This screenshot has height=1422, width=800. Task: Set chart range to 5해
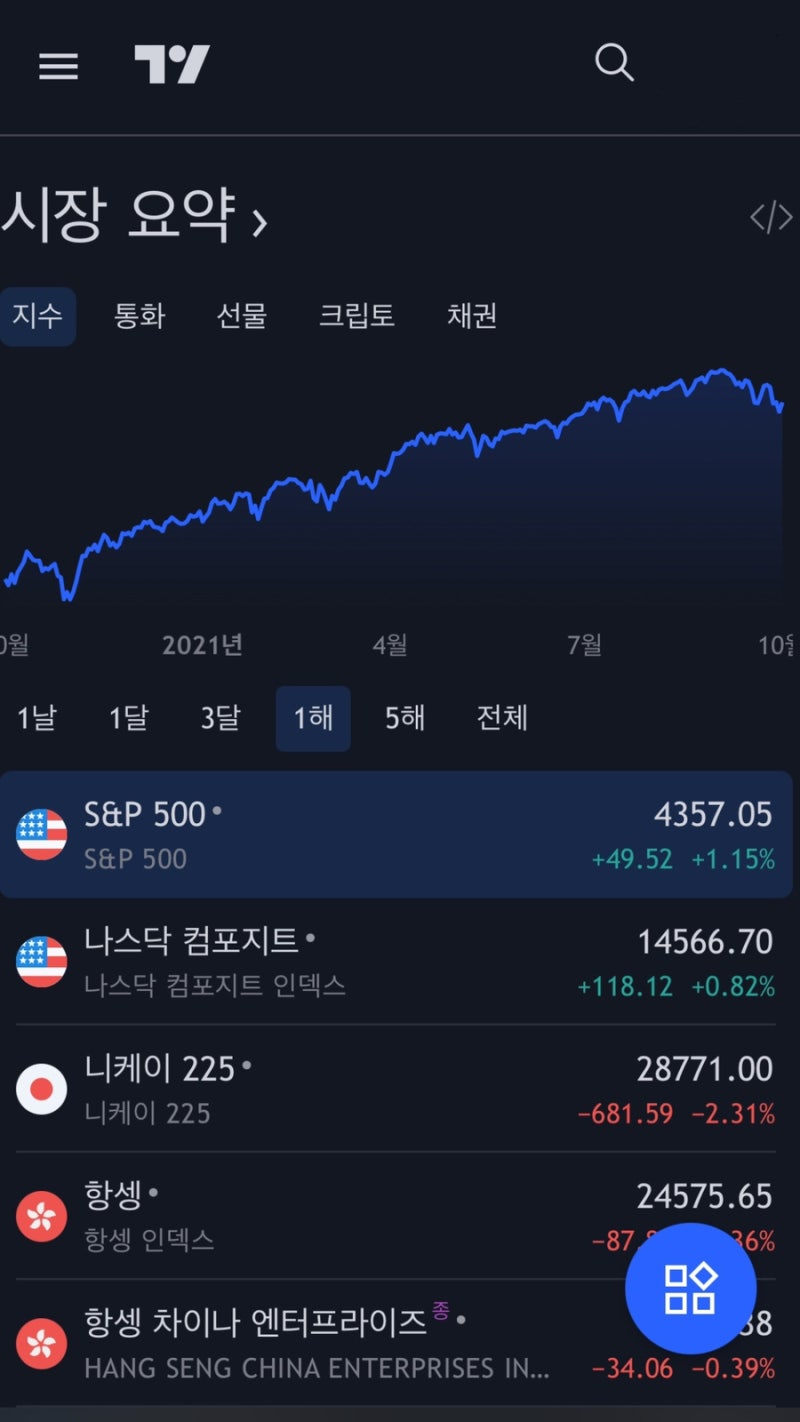point(405,718)
